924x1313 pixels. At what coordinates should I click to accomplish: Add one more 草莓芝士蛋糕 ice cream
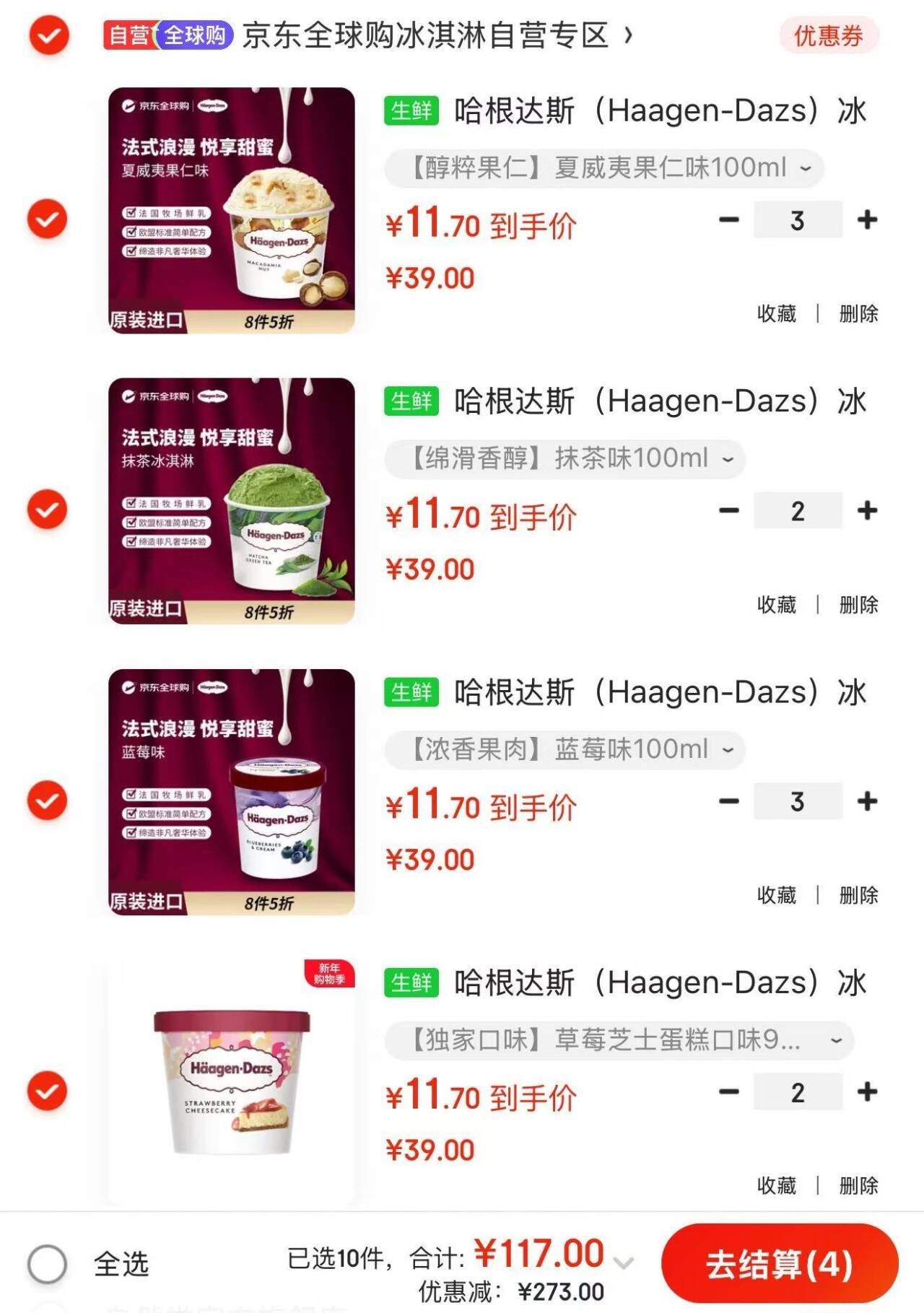pyautogui.click(x=867, y=1091)
